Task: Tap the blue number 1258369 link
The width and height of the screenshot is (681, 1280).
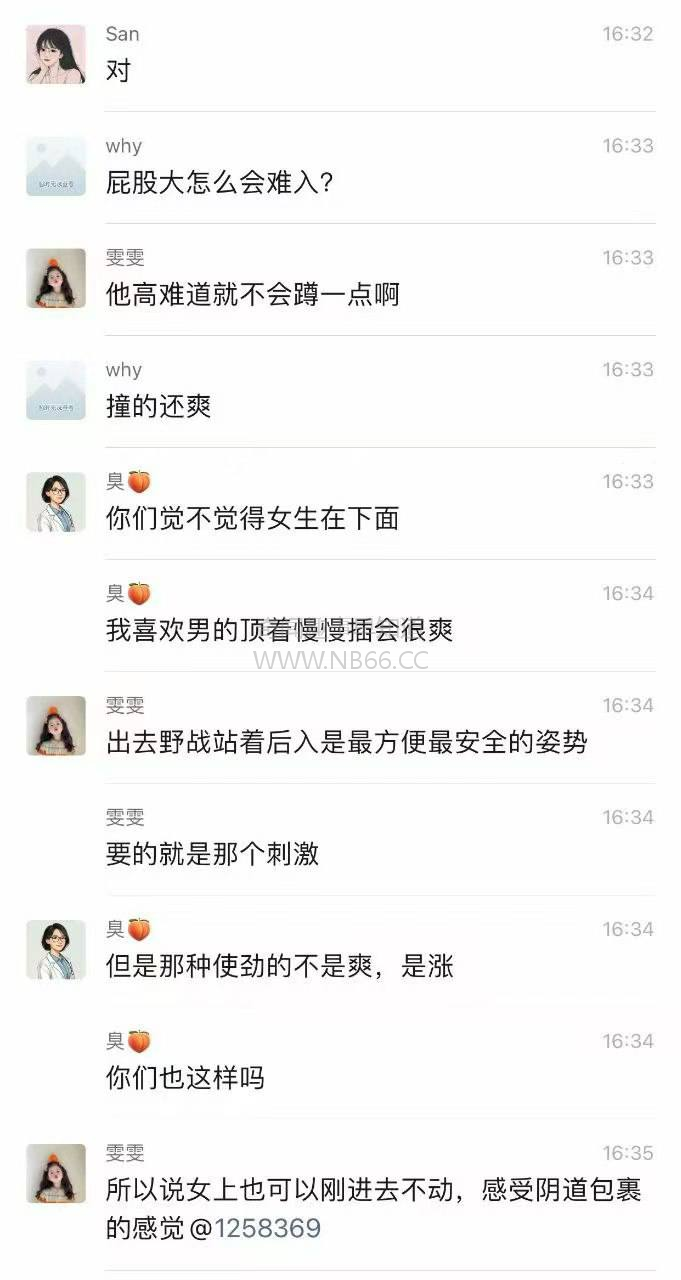Action: point(266,1228)
